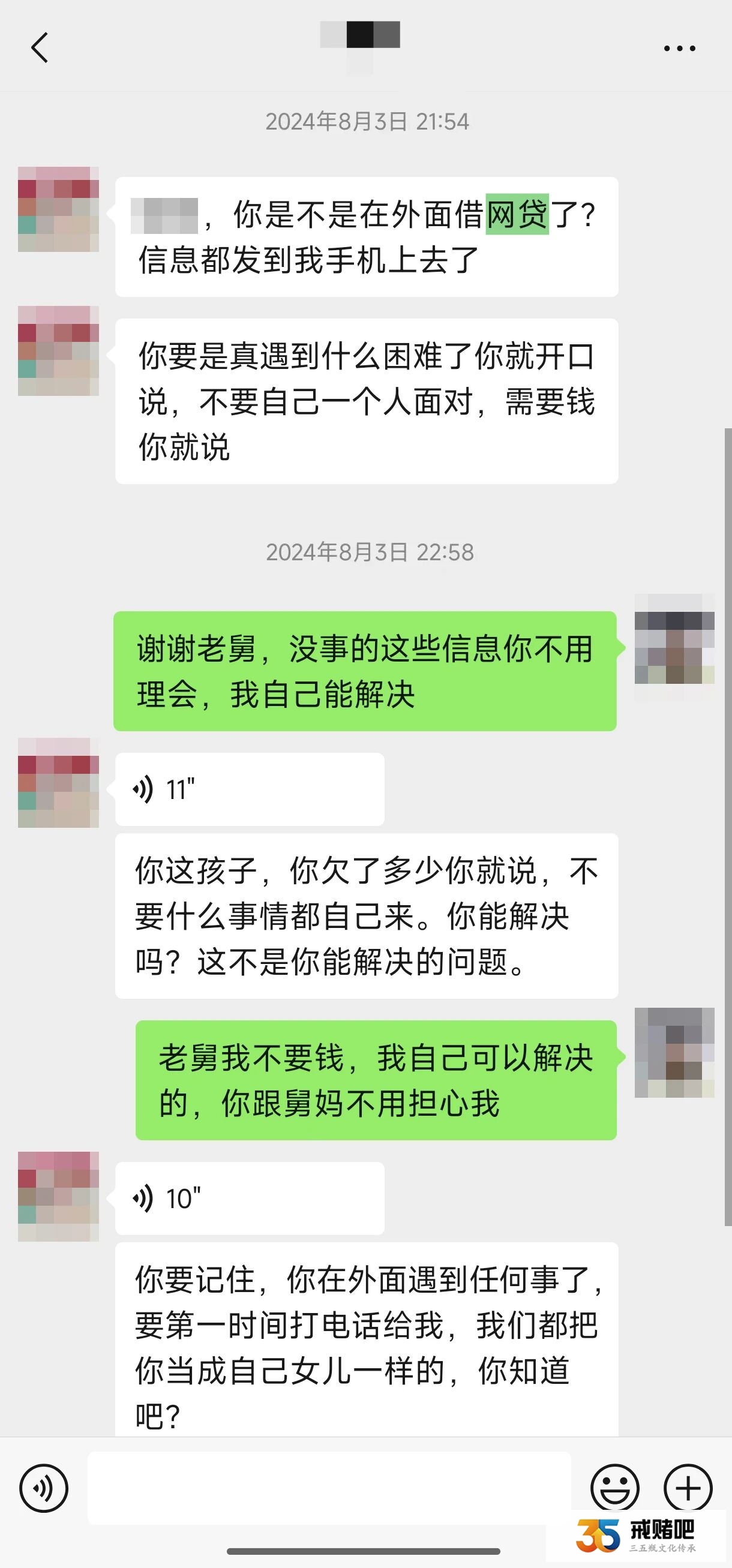The height and width of the screenshot is (1568, 732).
Task: Open uncle's avatar beside the 网贷 message
Action: click(58, 209)
